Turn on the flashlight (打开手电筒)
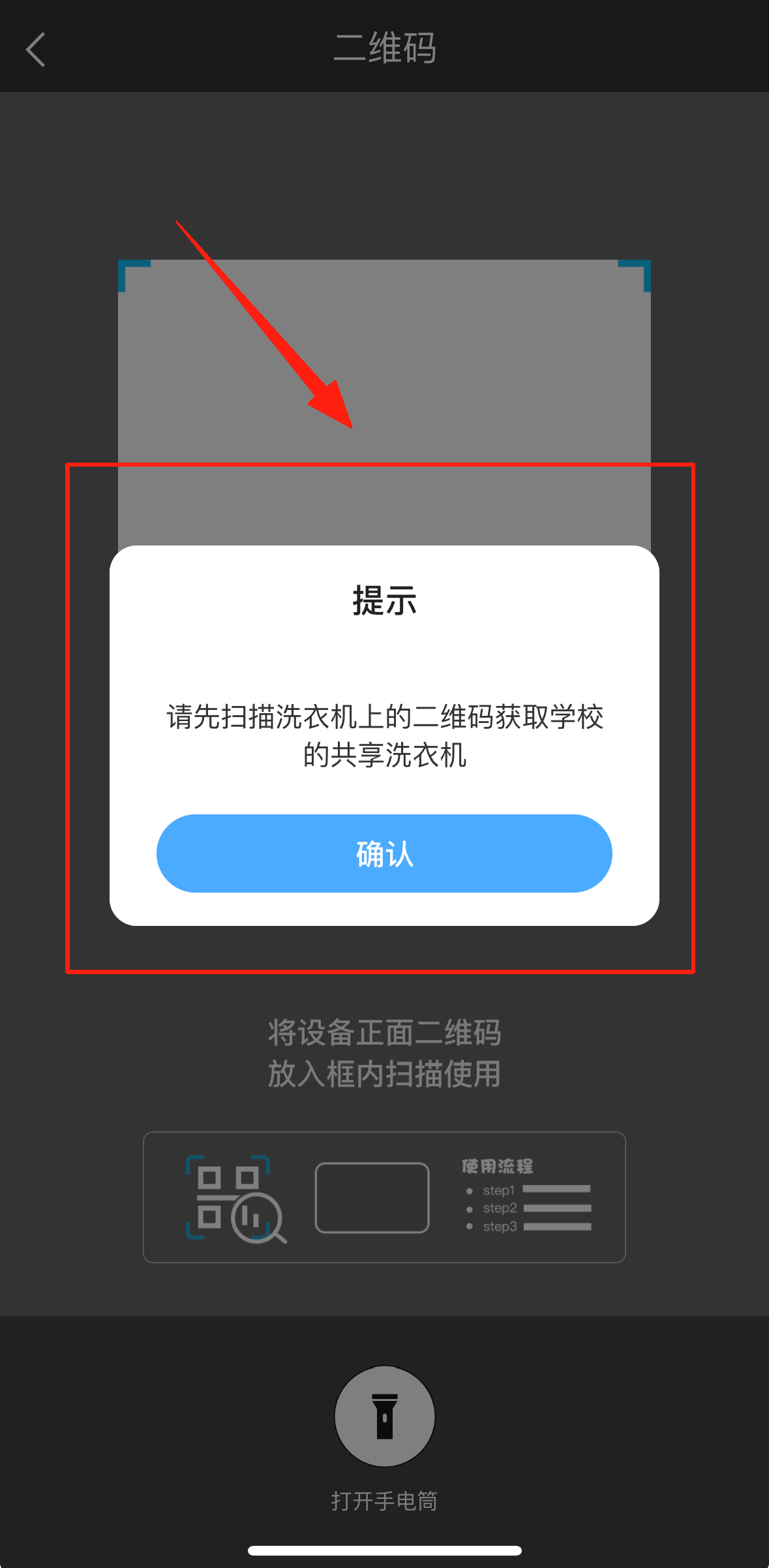The width and height of the screenshot is (769, 1568). point(384,1416)
